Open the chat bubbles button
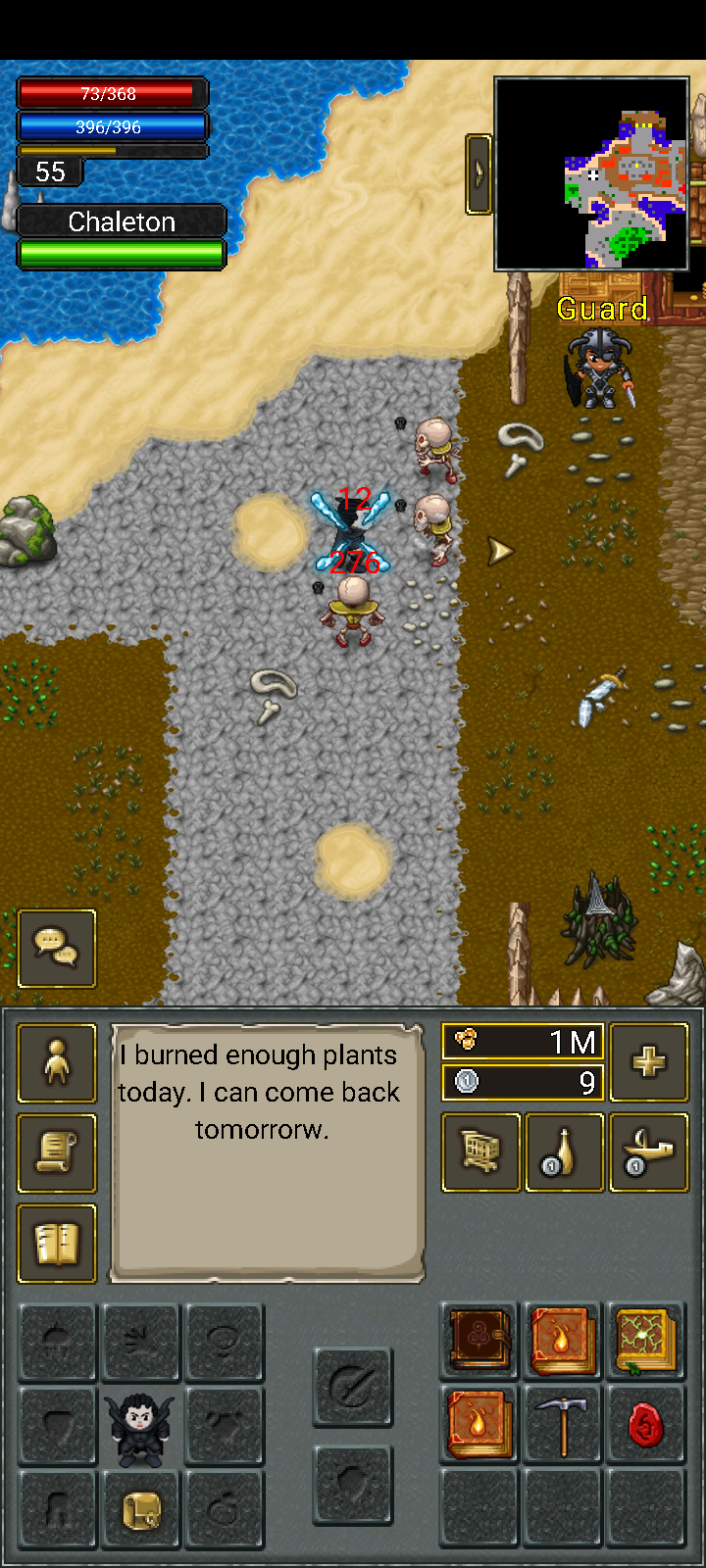Viewport: 706px width, 1568px height. (x=57, y=948)
